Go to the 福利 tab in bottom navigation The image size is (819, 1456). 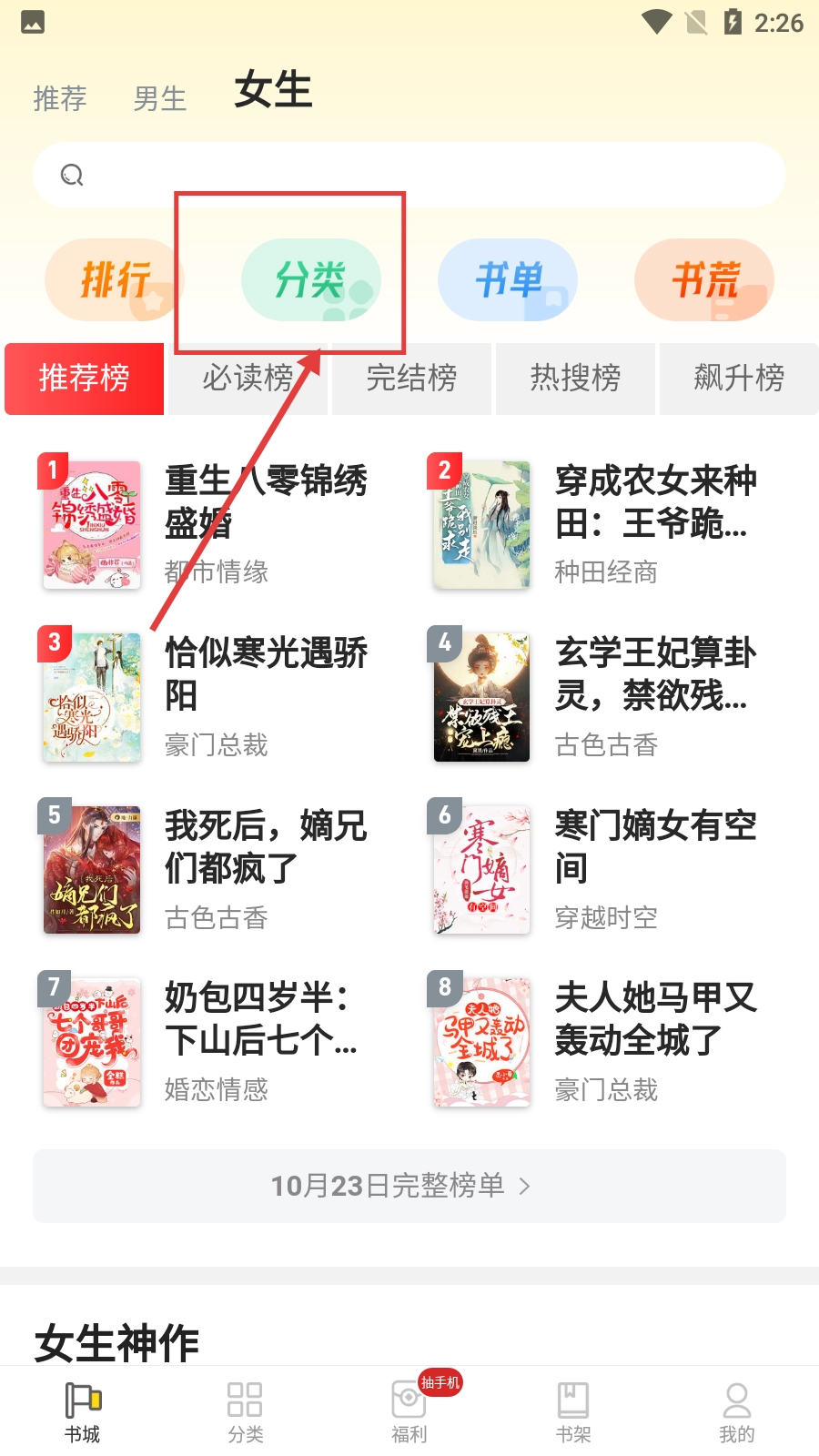click(409, 1410)
